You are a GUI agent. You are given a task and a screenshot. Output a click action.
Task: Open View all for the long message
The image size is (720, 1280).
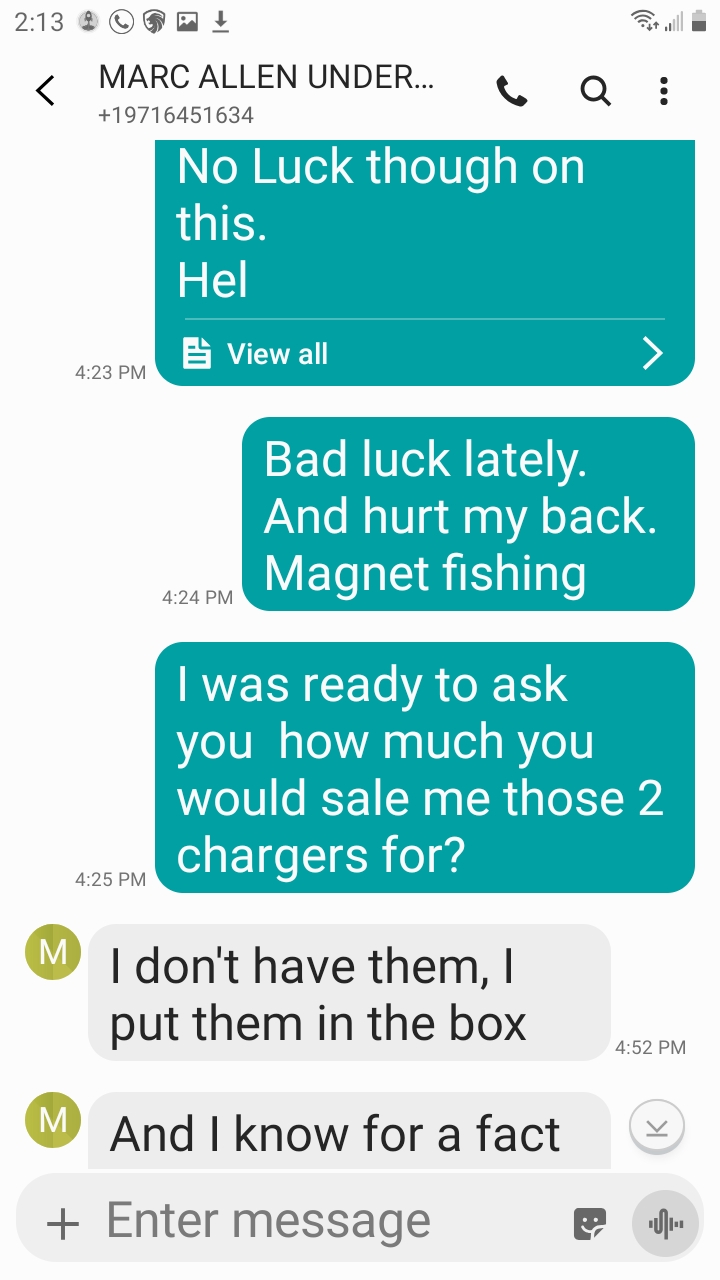pos(424,353)
